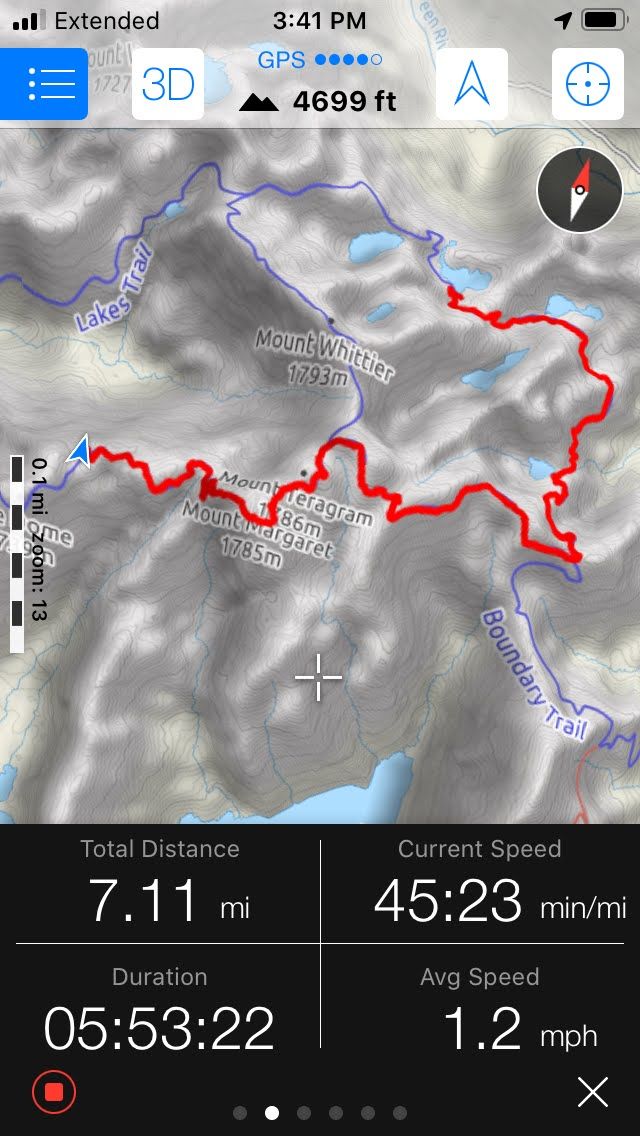This screenshot has width=640, height=1136.
Task: Open the Duration field
Action: [x=160, y=1010]
